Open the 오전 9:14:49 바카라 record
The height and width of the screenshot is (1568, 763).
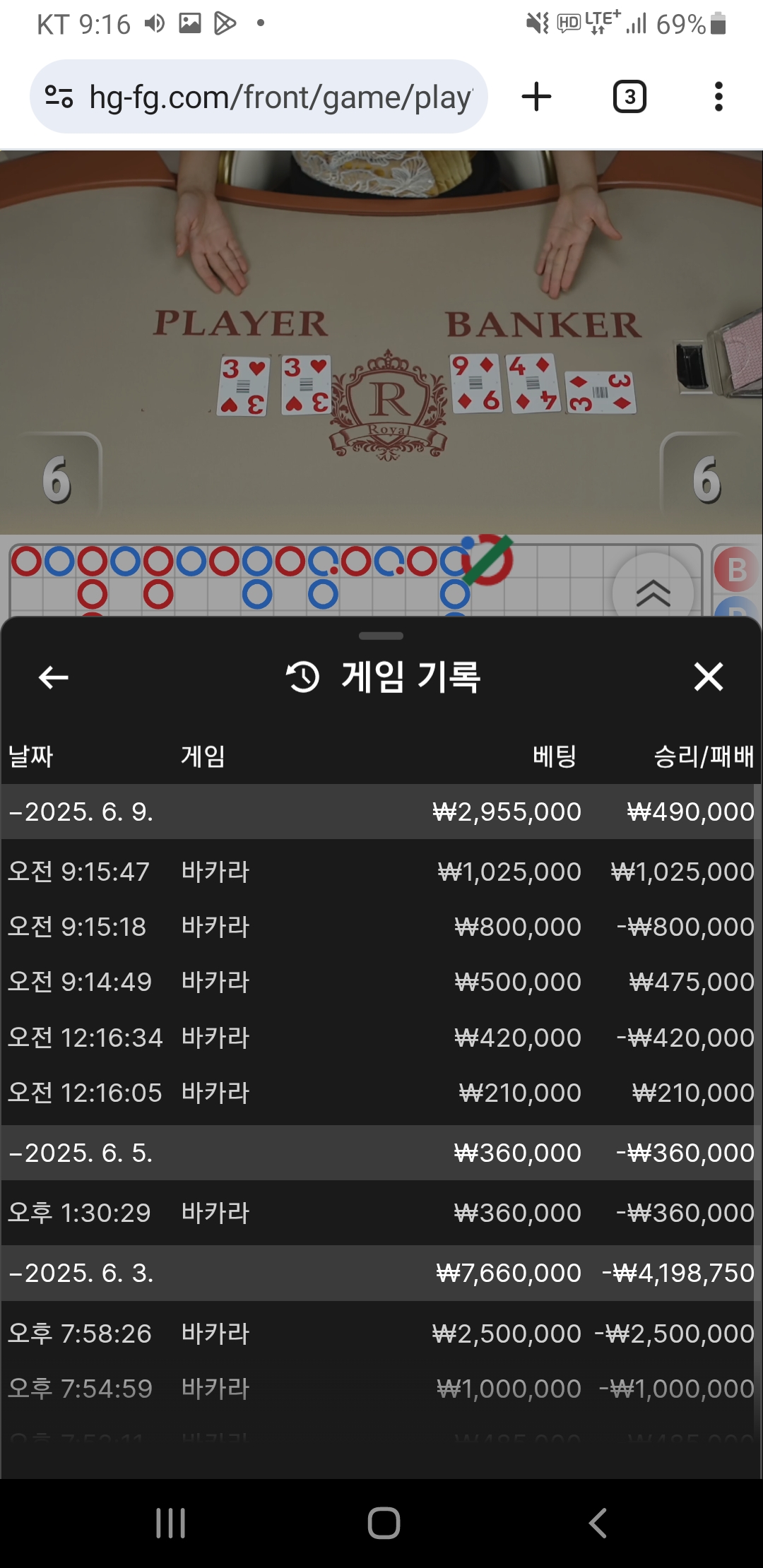pyautogui.click(x=380, y=982)
